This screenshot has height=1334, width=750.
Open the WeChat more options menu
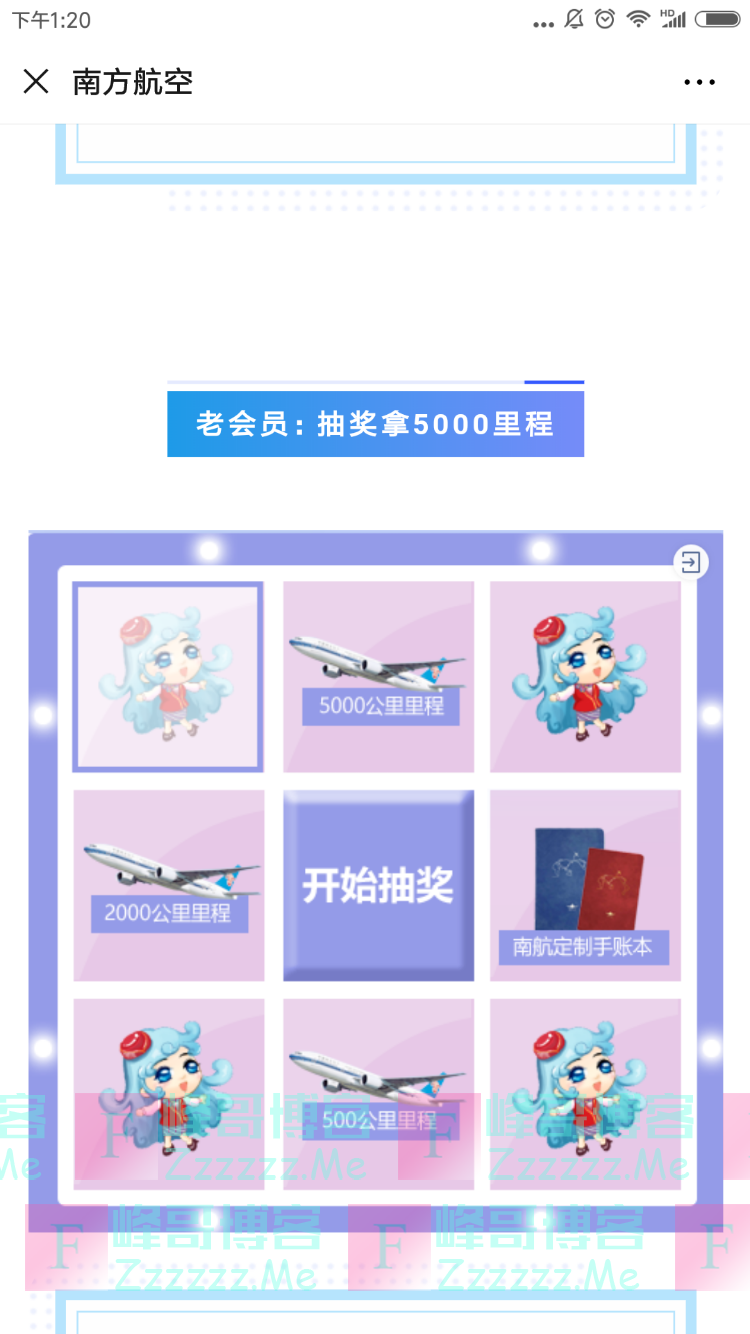point(700,82)
